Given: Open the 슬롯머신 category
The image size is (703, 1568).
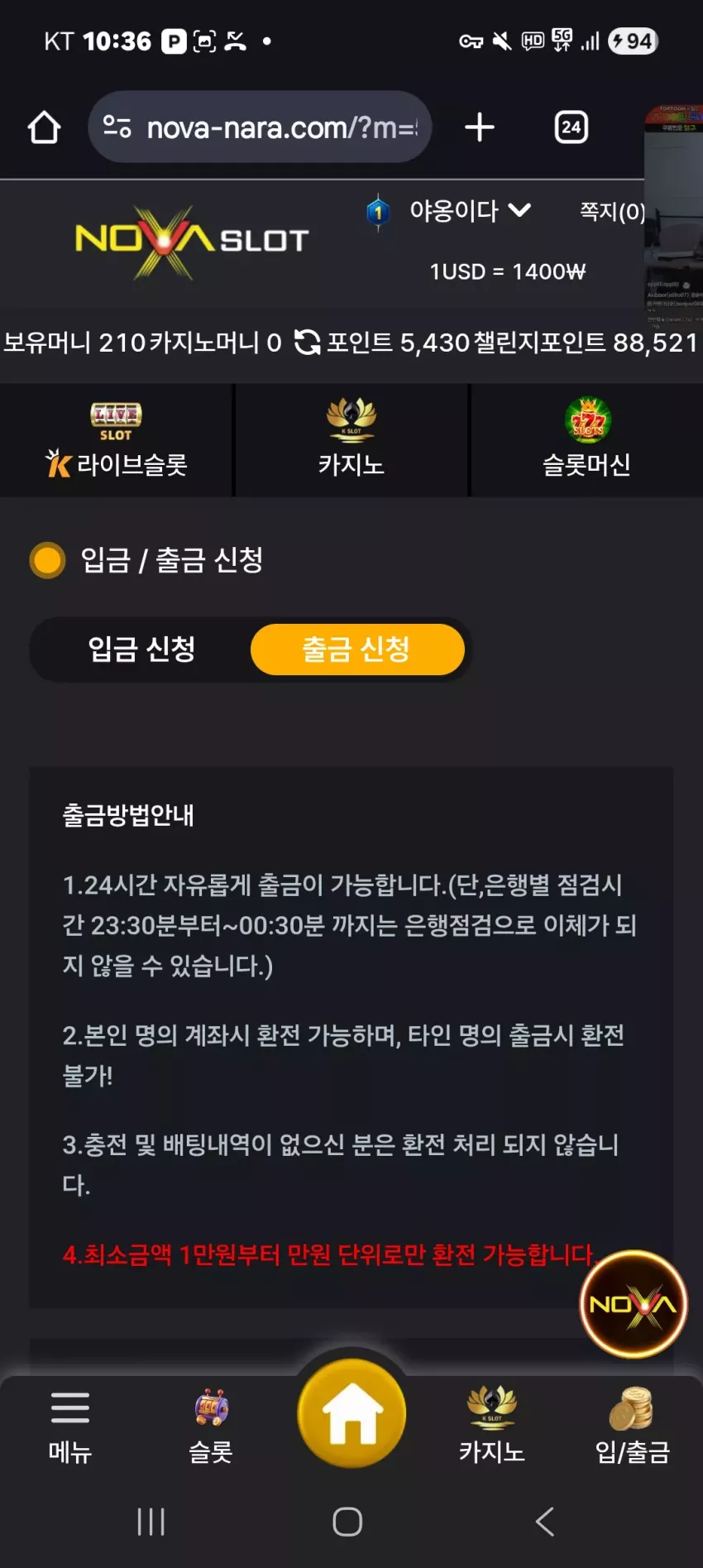Looking at the screenshot, I should click(587, 440).
